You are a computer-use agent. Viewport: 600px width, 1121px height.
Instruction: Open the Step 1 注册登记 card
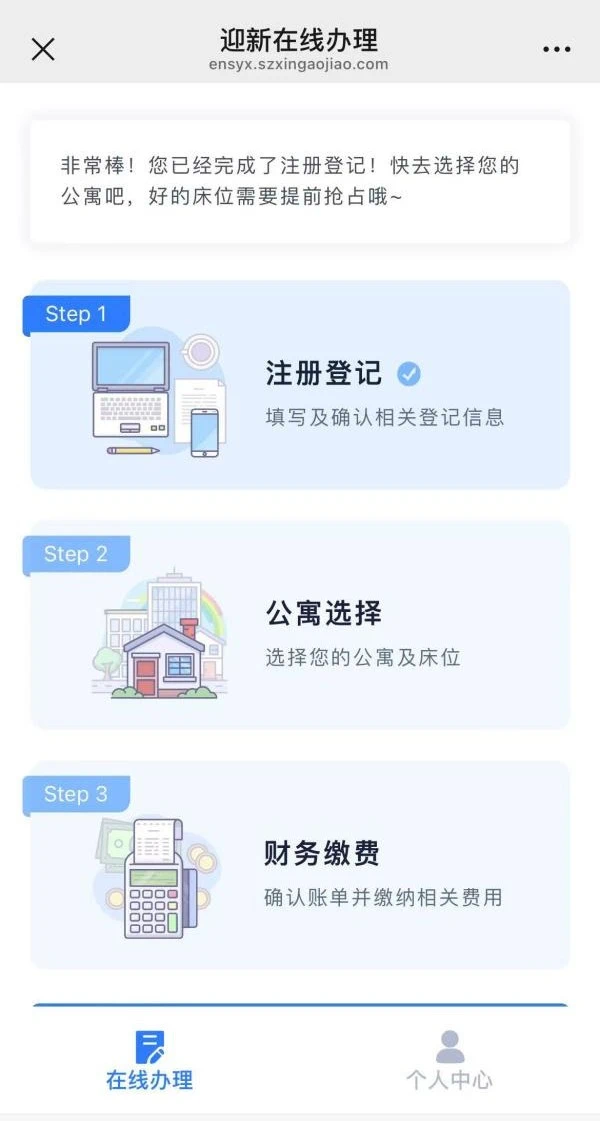tap(300, 385)
